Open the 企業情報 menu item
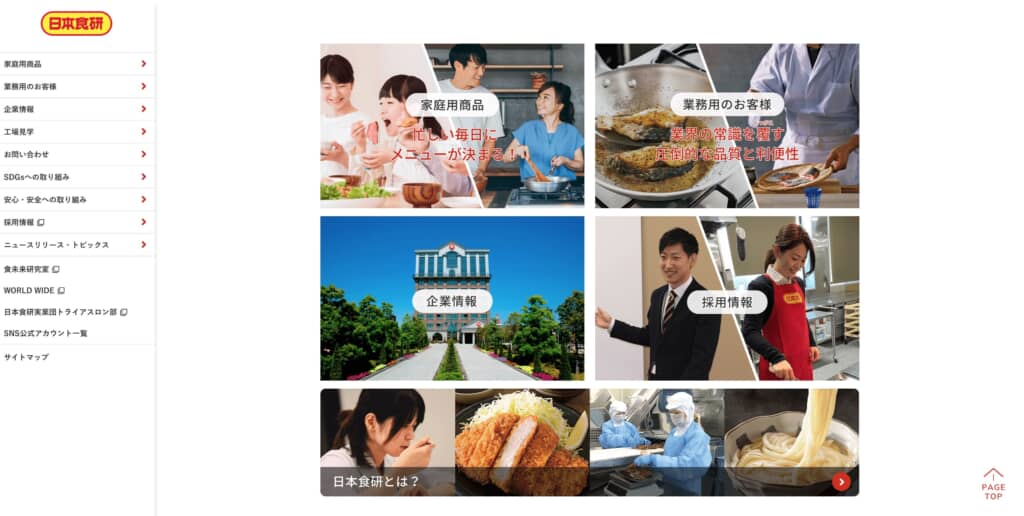This screenshot has width=1024, height=516. [x=40, y=109]
